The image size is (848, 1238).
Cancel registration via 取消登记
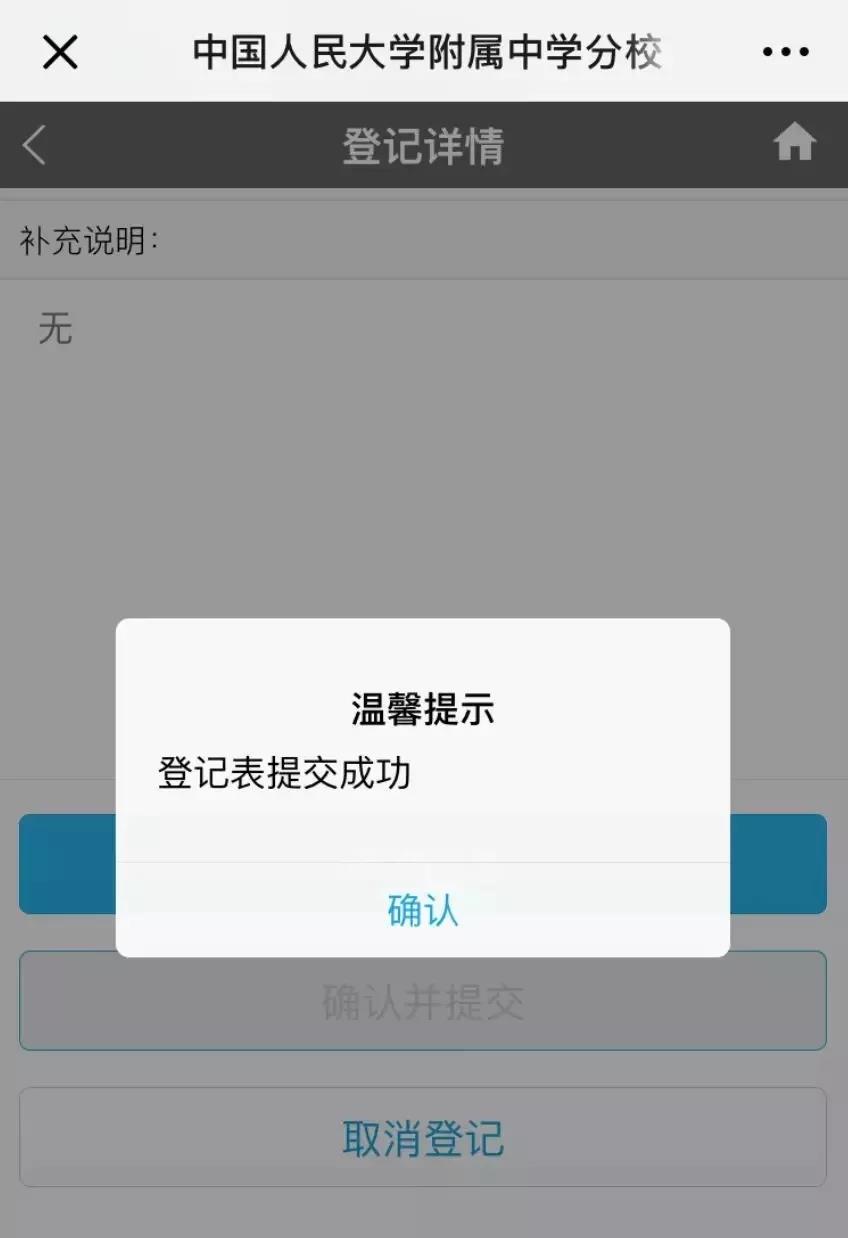pos(423,1138)
